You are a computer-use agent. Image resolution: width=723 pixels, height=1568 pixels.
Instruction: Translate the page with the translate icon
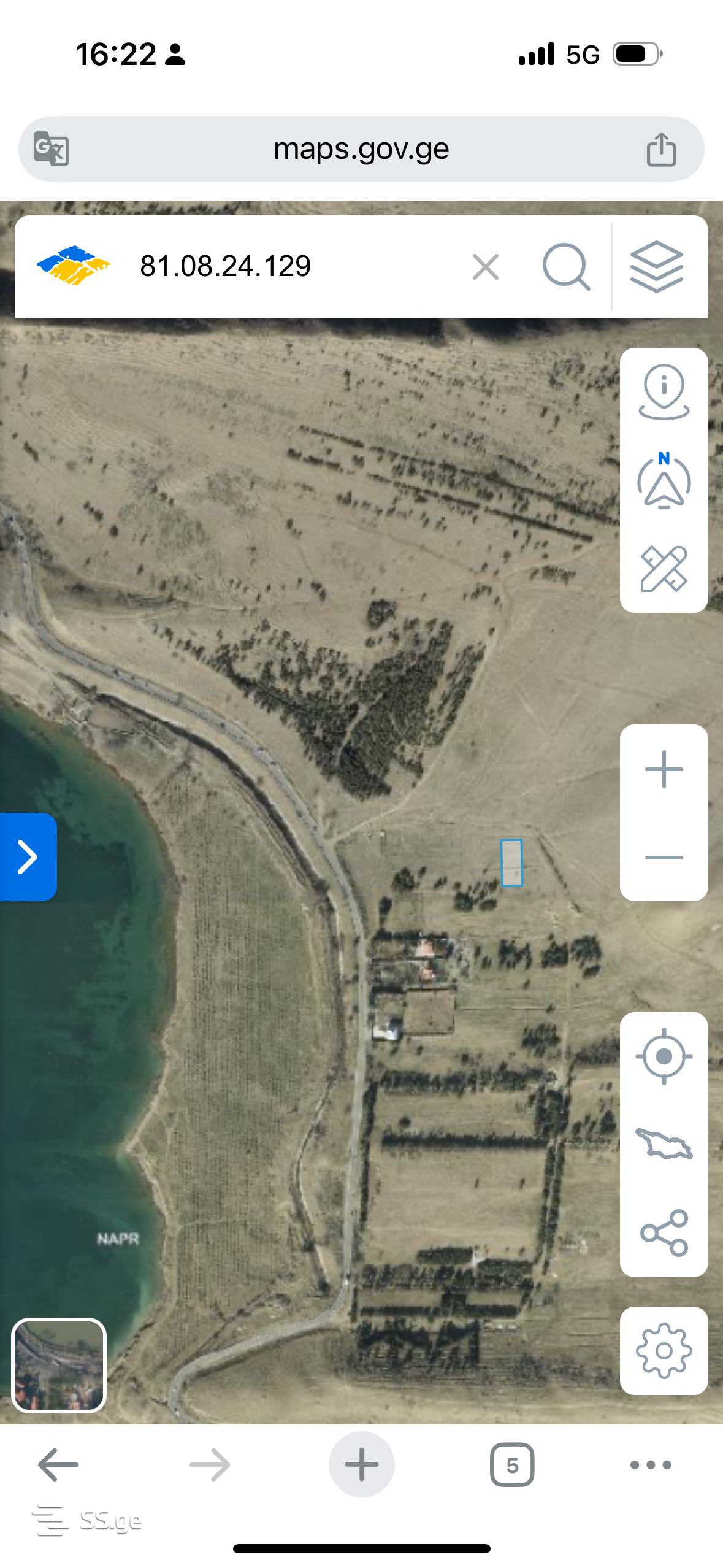click(x=50, y=148)
